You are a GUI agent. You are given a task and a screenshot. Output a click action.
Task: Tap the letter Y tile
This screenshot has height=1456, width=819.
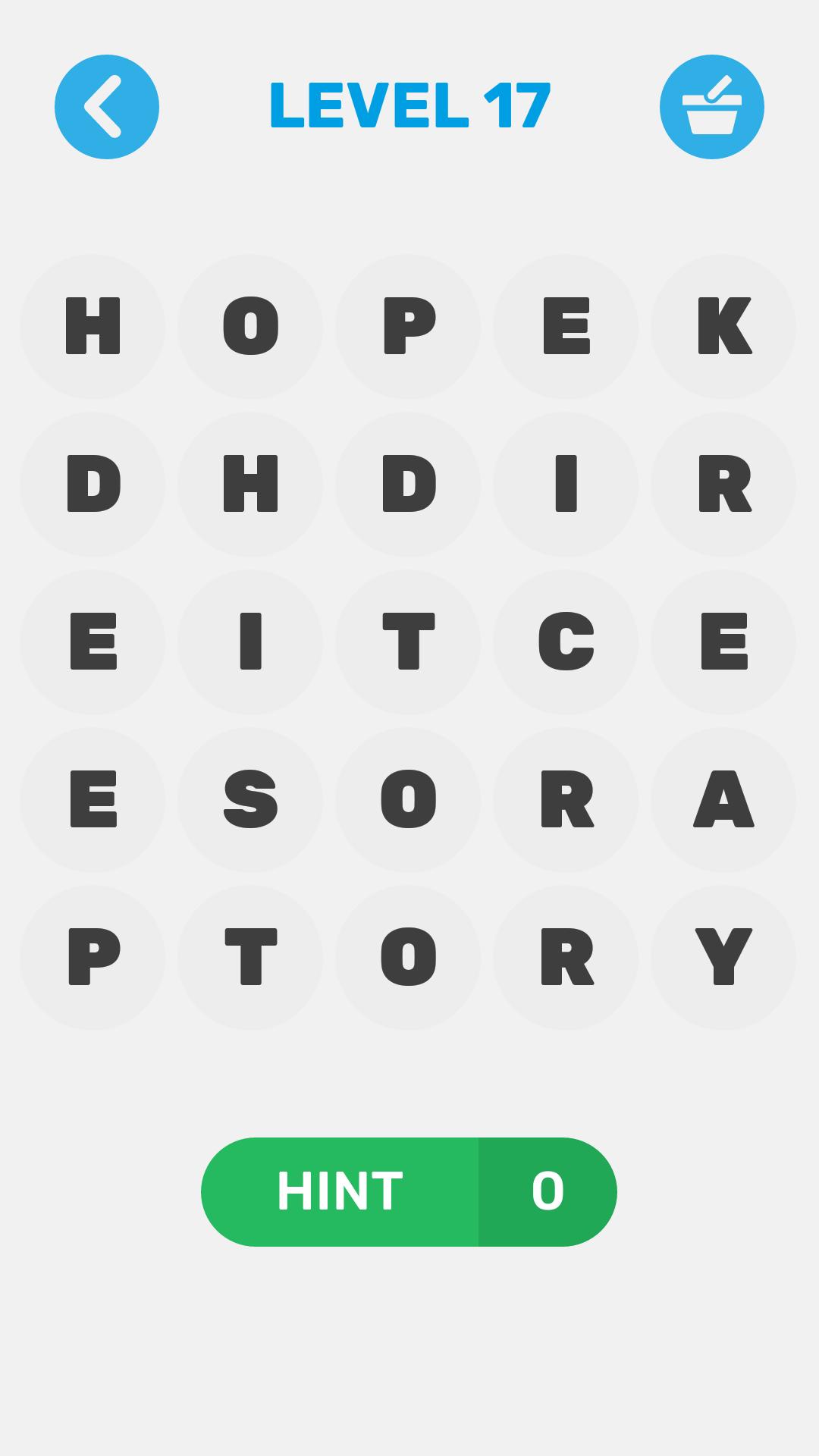[x=723, y=958]
